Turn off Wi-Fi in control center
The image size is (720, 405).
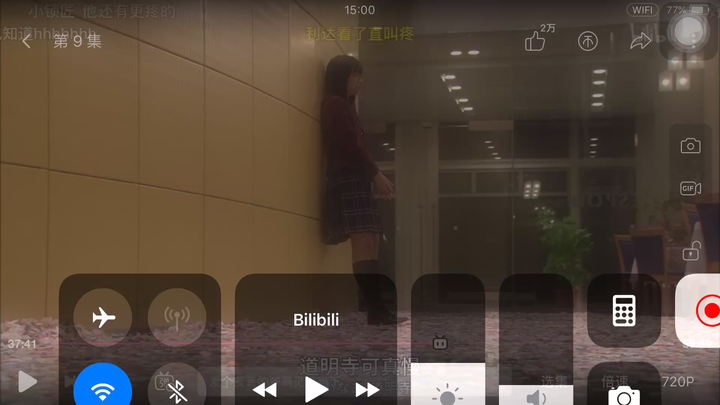(x=103, y=388)
